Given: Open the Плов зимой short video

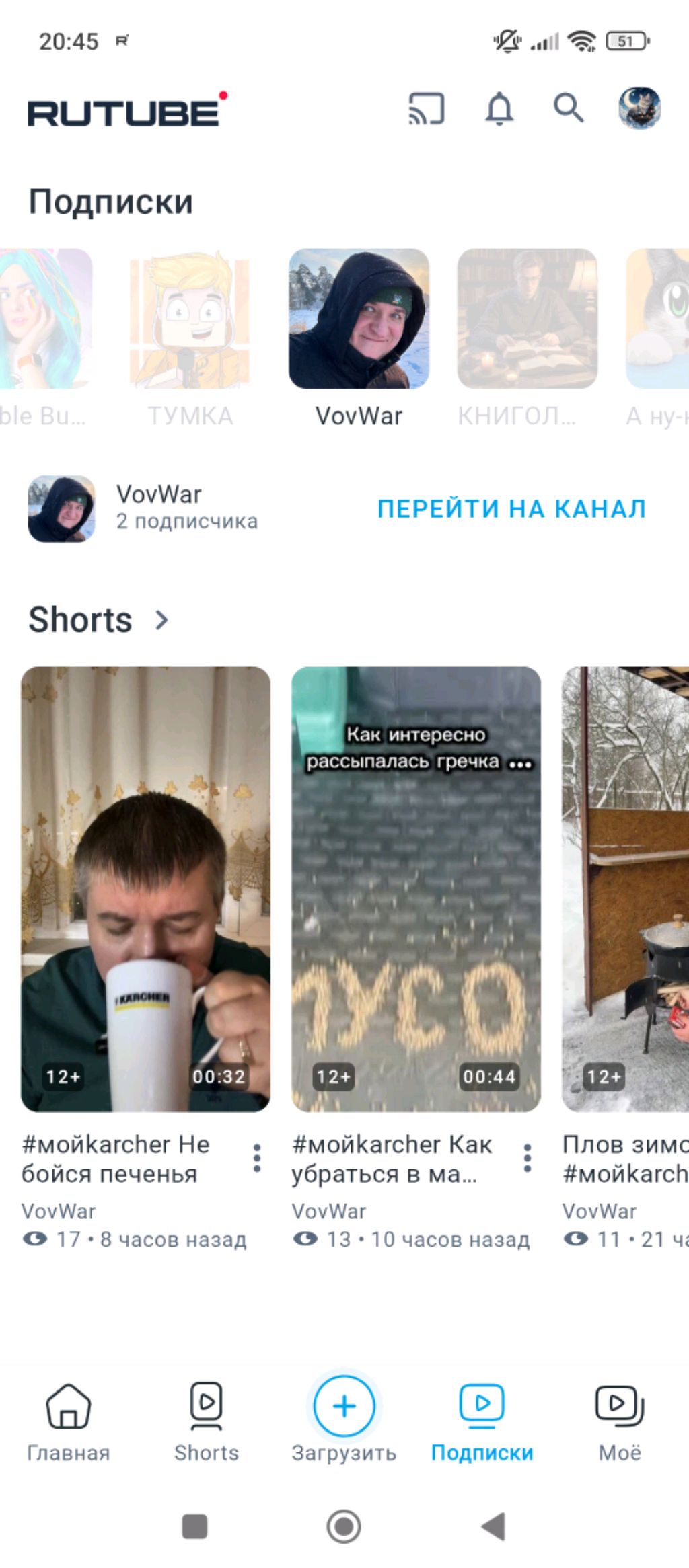Looking at the screenshot, I should 626,889.
